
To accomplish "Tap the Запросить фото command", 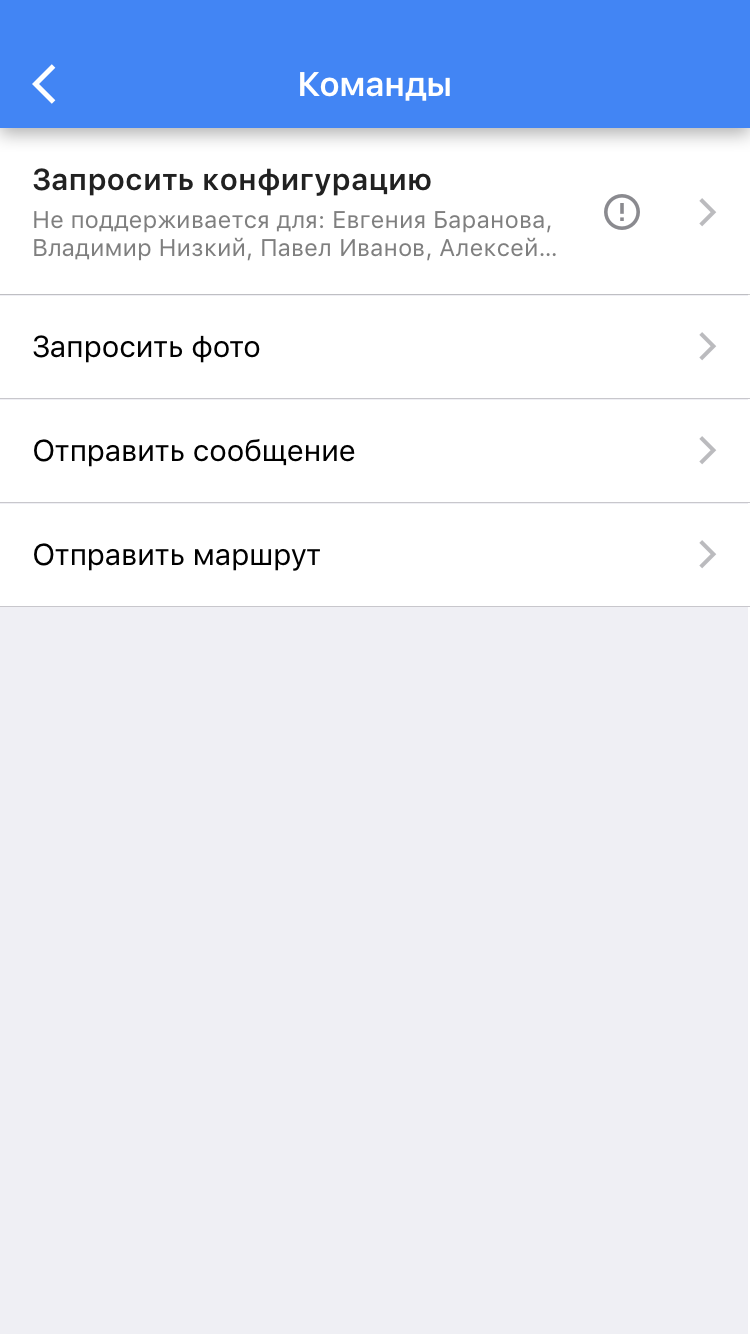I will click(147, 347).
